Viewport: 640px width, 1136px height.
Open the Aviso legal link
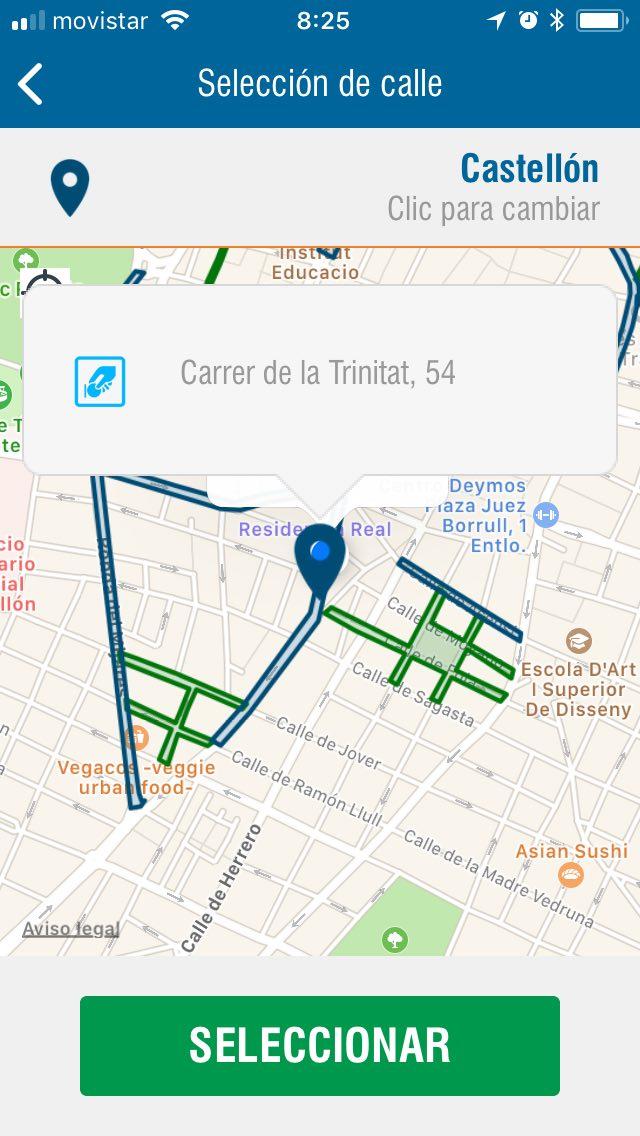coord(71,929)
